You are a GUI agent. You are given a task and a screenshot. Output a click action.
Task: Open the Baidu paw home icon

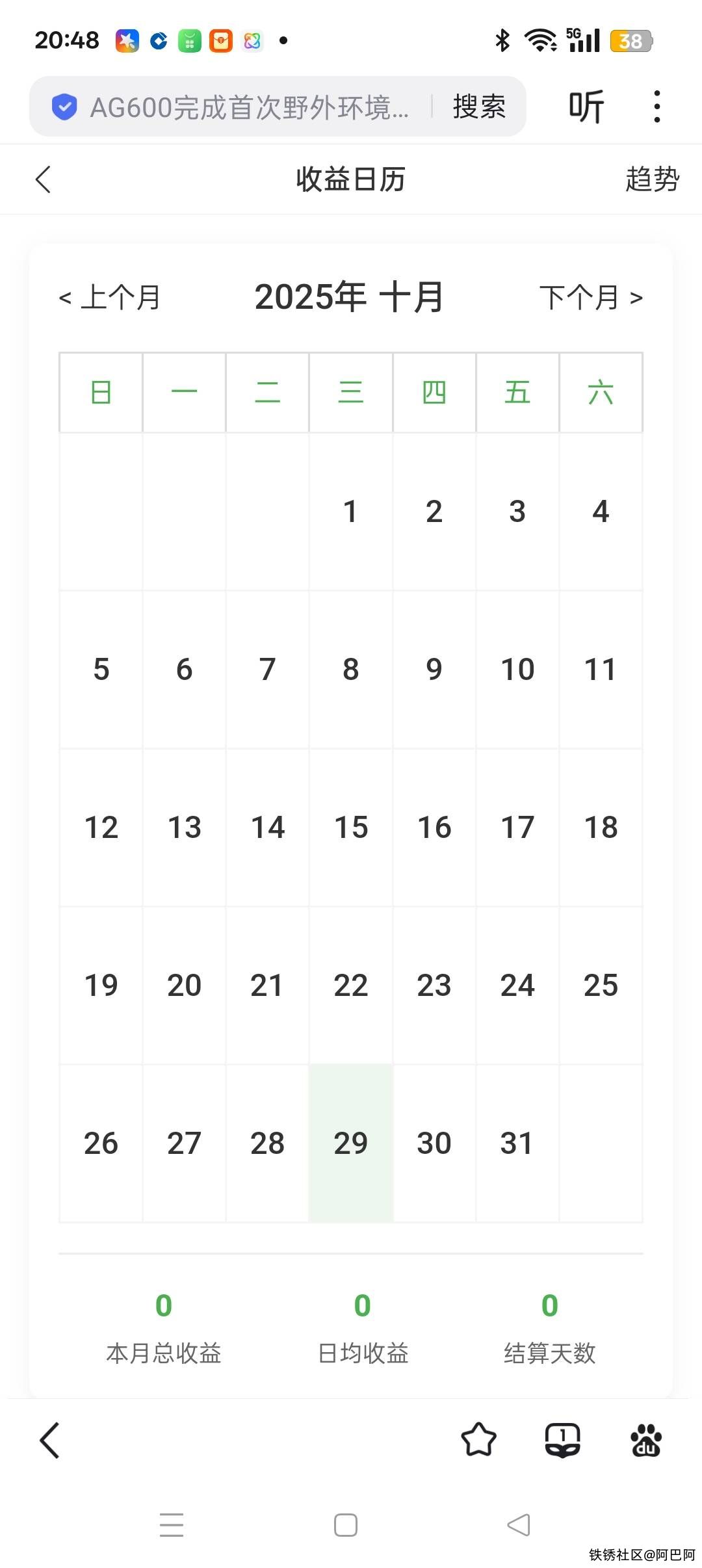click(x=645, y=1440)
